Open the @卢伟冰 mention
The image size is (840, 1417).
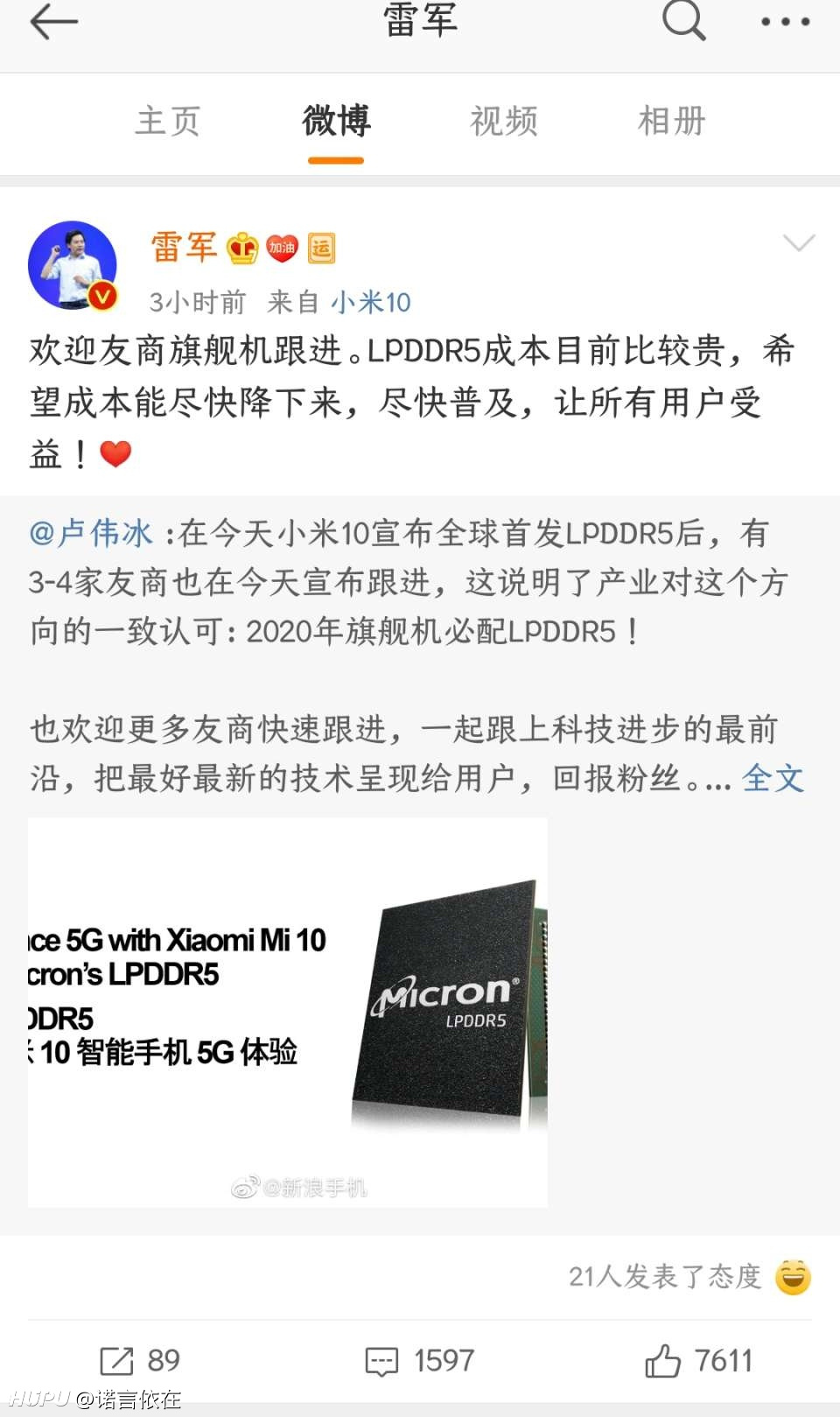coord(91,533)
